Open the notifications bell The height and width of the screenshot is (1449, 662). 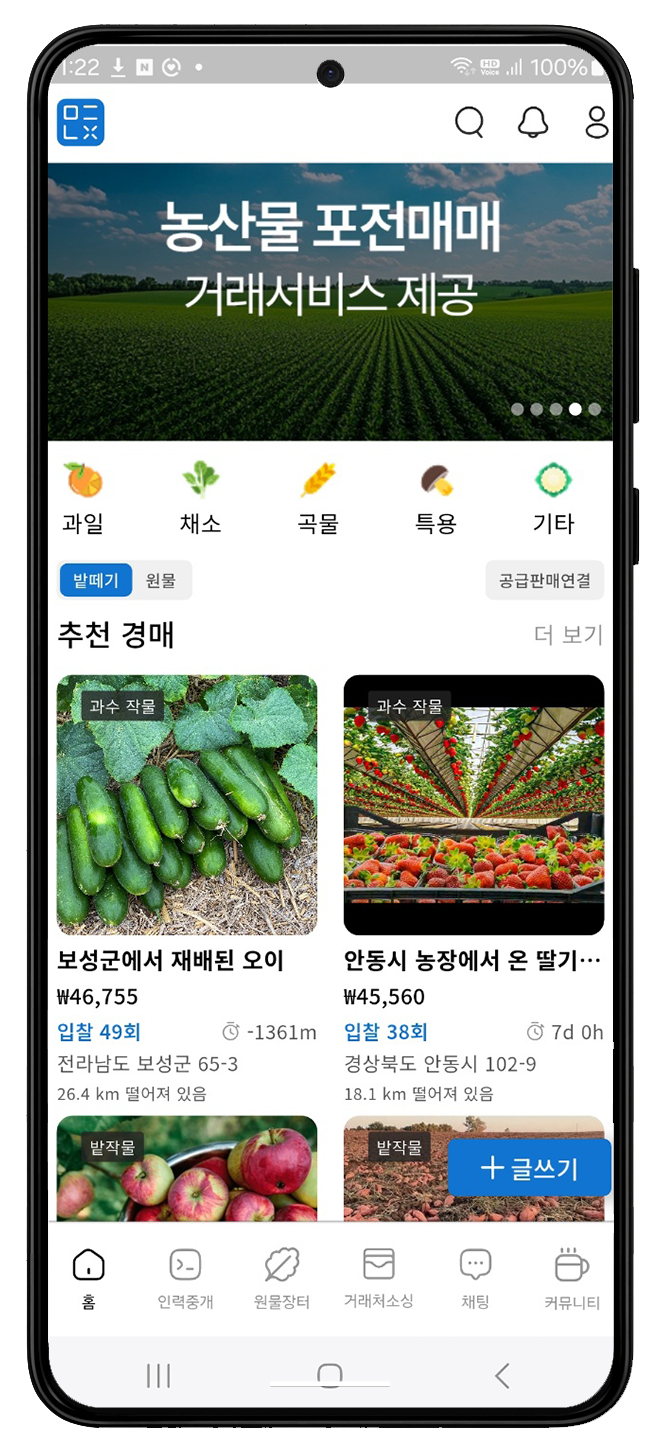pos(533,122)
